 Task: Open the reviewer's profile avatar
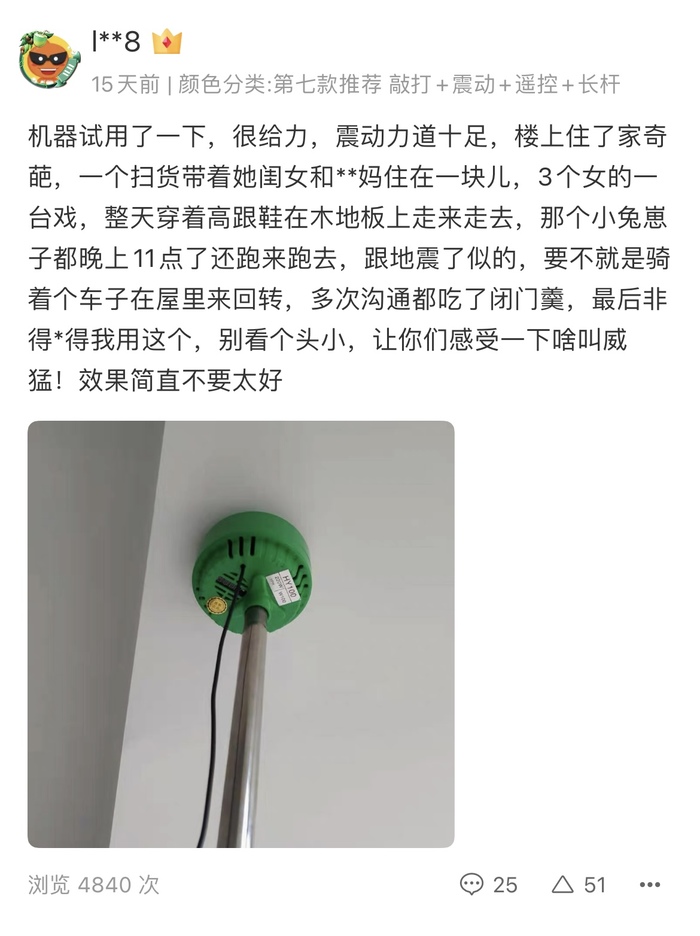coord(50,61)
